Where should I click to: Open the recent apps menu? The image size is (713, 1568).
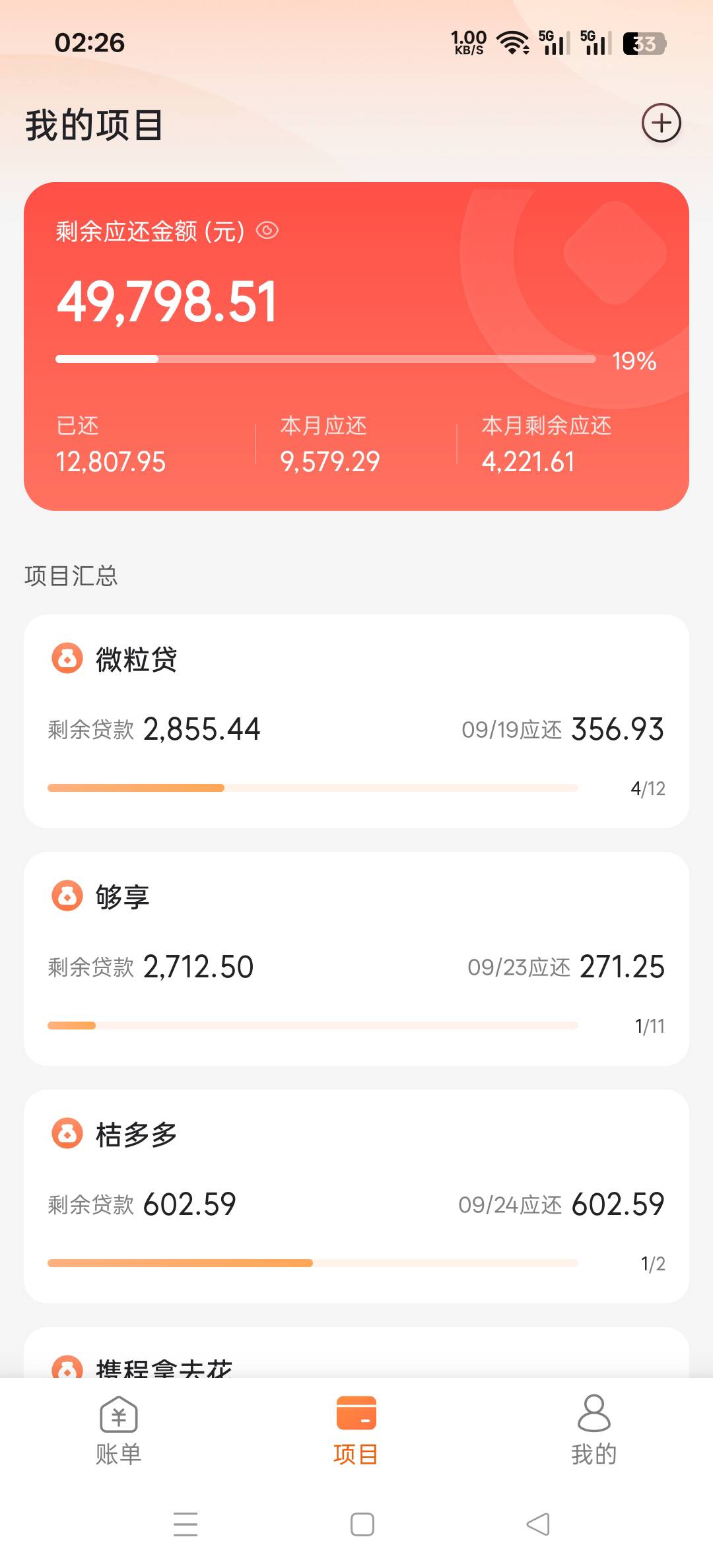186,1524
